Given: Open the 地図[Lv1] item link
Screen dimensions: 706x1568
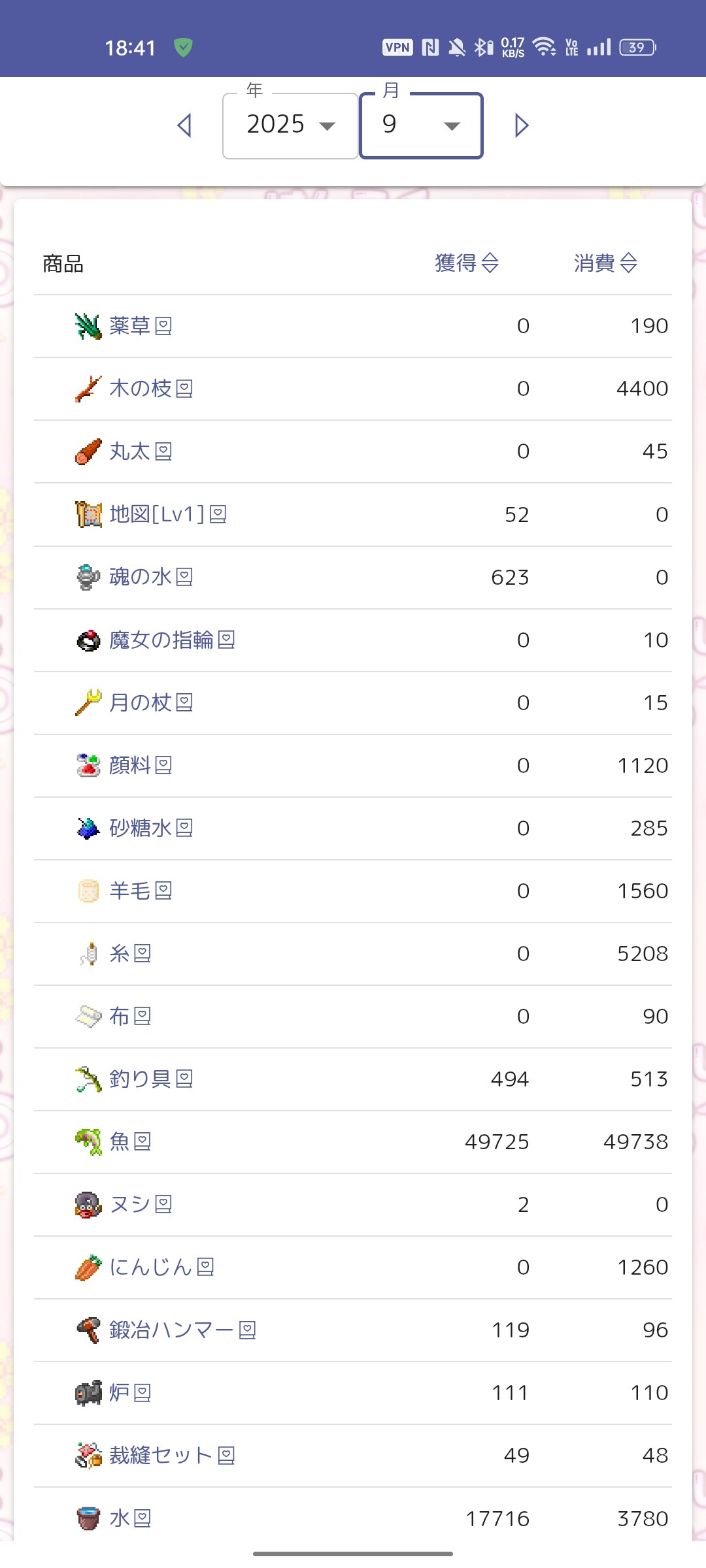Looking at the screenshot, I should 157,514.
